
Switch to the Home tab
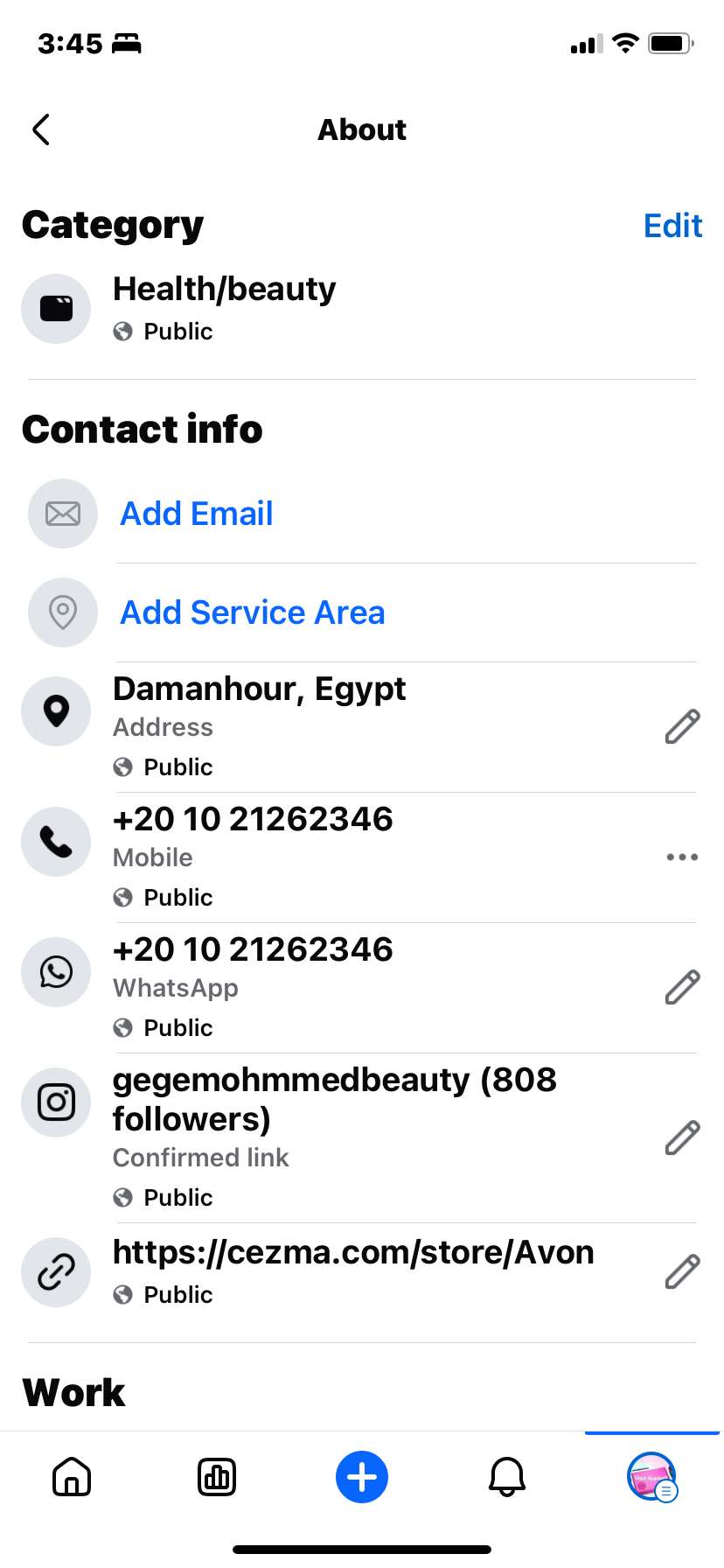(72, 1477)
